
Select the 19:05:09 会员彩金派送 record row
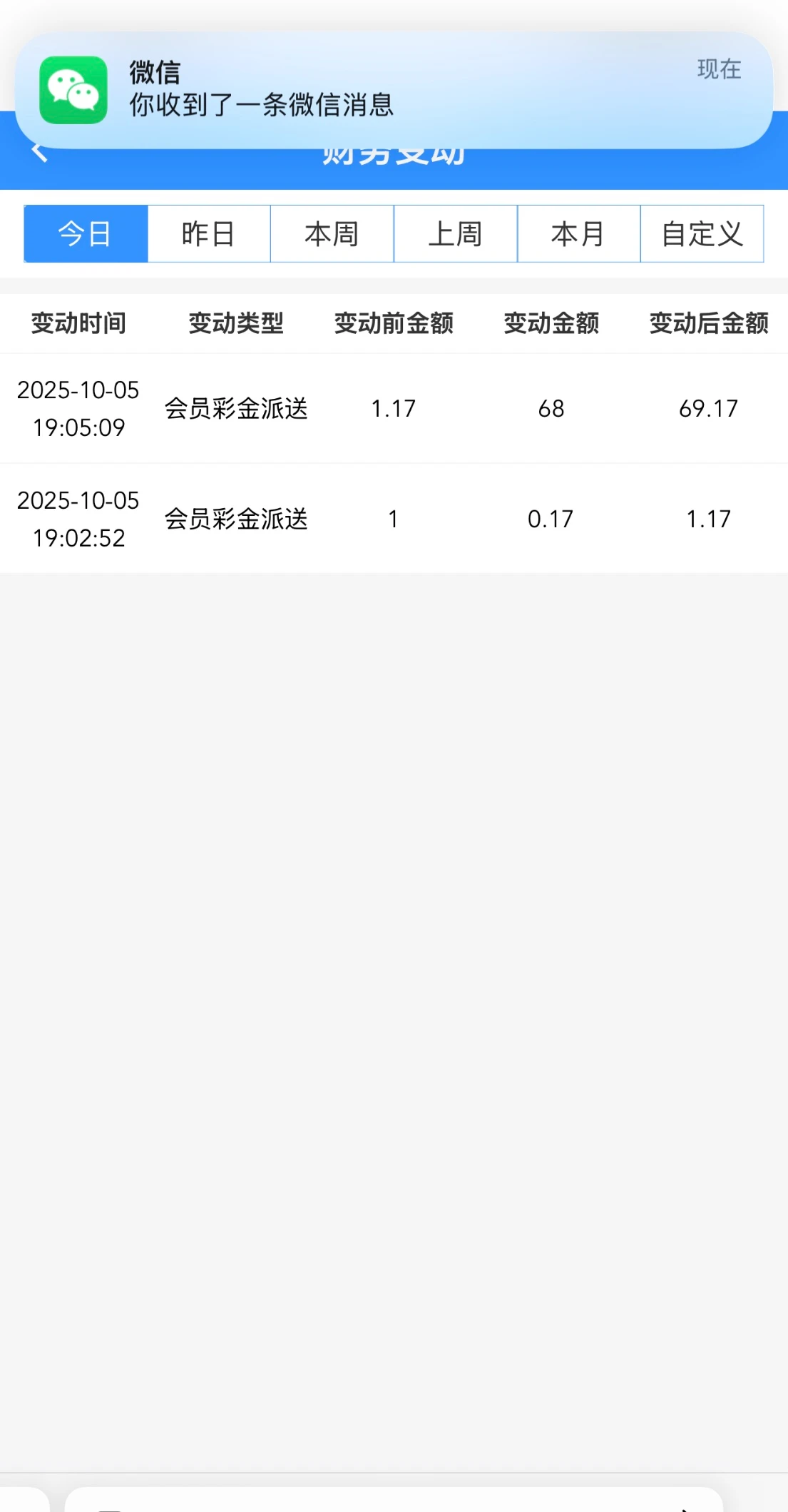tap(394, 409)
